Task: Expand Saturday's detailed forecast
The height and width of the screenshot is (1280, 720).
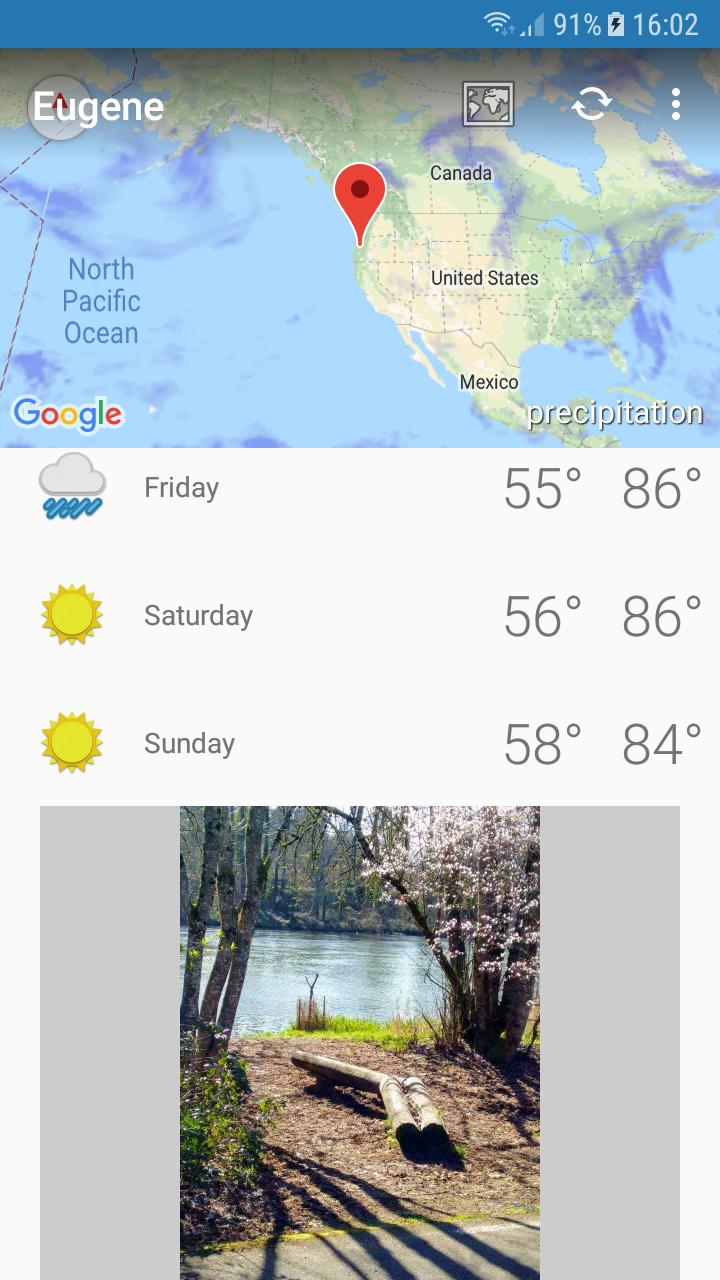Action: 360,614
